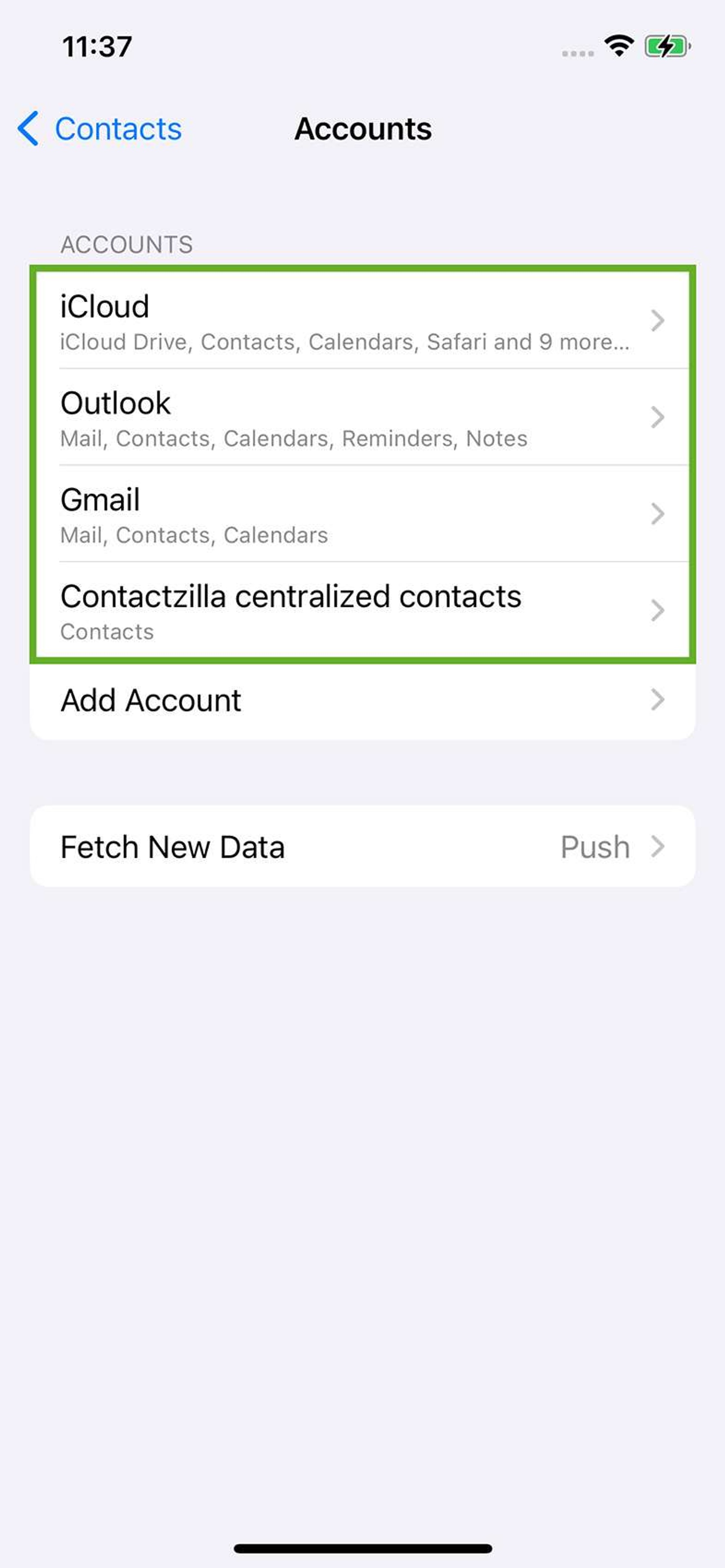The width and height of the screenshot is (725, 1568).
Task: Tap the Wi-Fi status icon
Action: tap(618, 46)
